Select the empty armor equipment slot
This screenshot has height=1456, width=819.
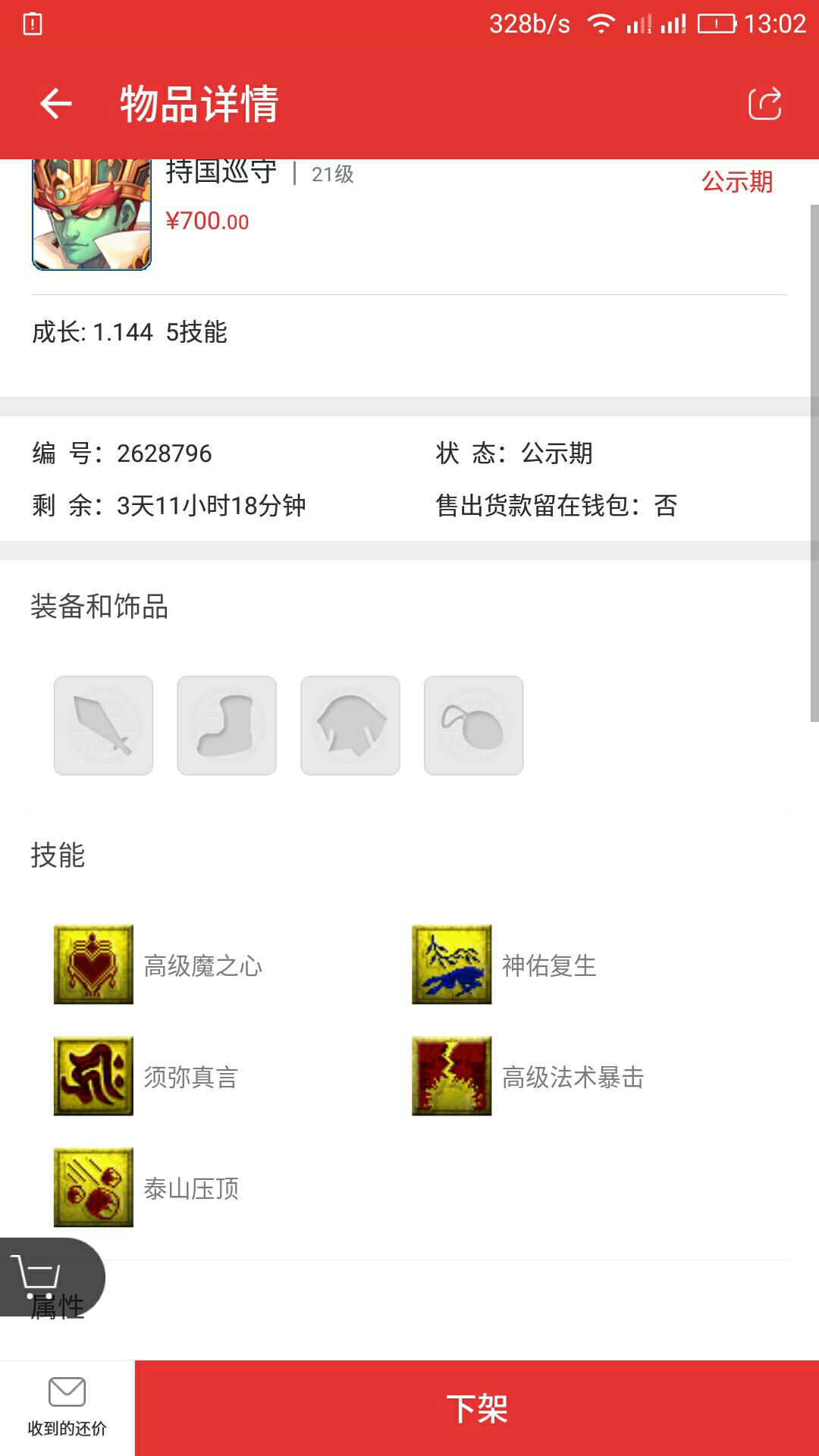click(350, 726)
